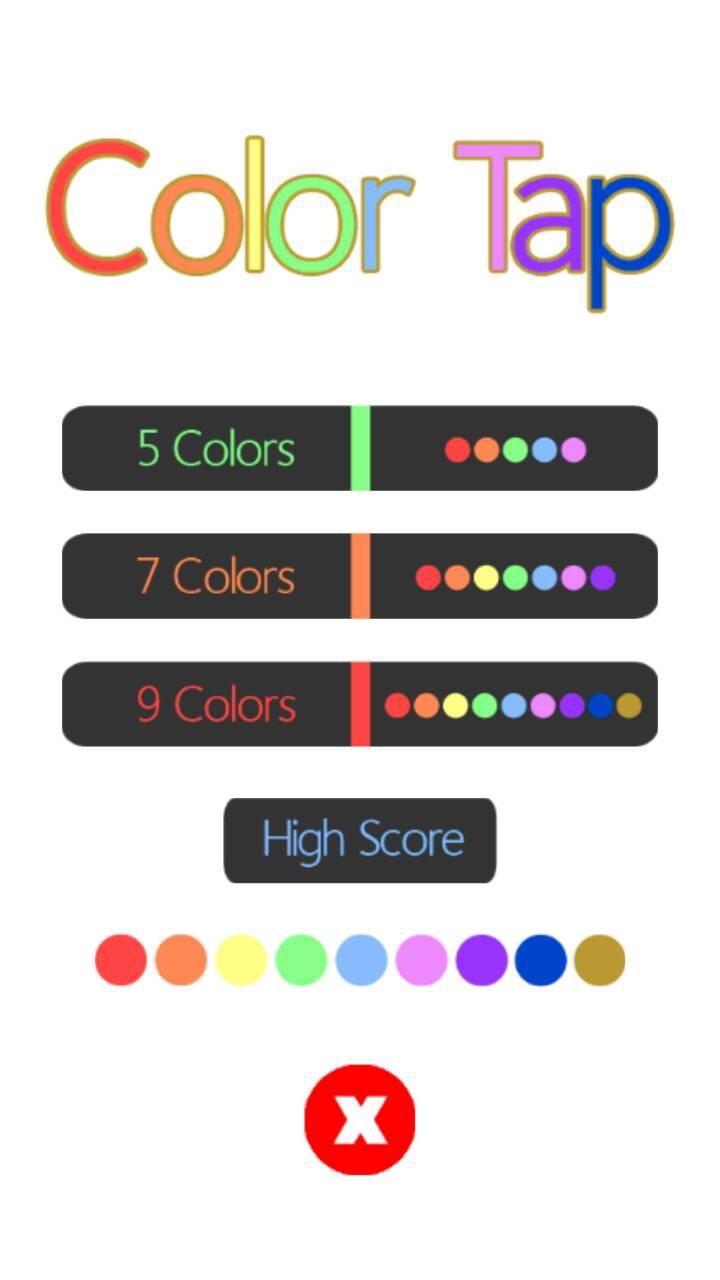
Task: Select the orange circle in the bottom palette
Action: [x=179, y=959]
